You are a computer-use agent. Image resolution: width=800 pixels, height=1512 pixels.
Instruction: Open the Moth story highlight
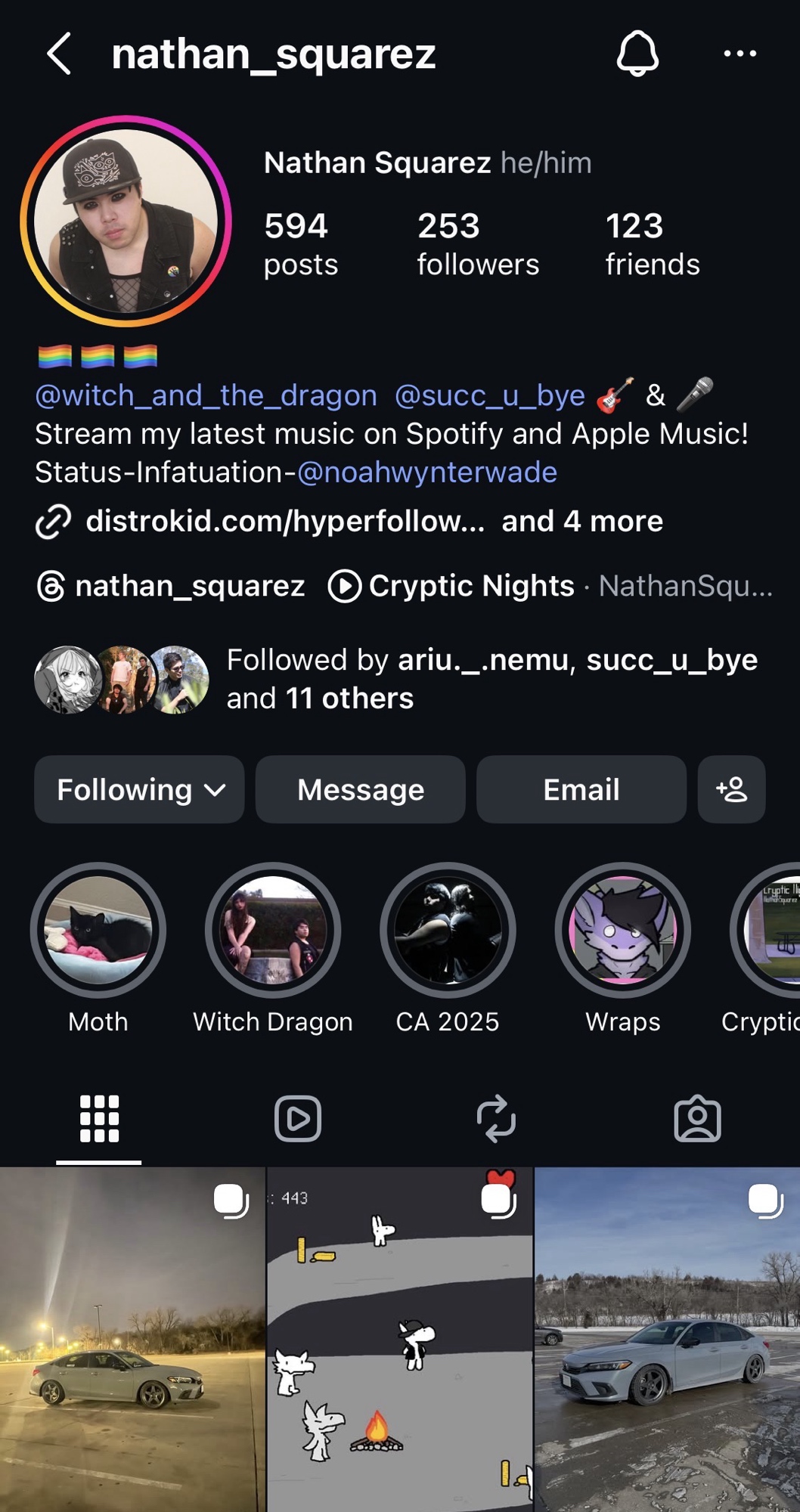pos(98,930)
